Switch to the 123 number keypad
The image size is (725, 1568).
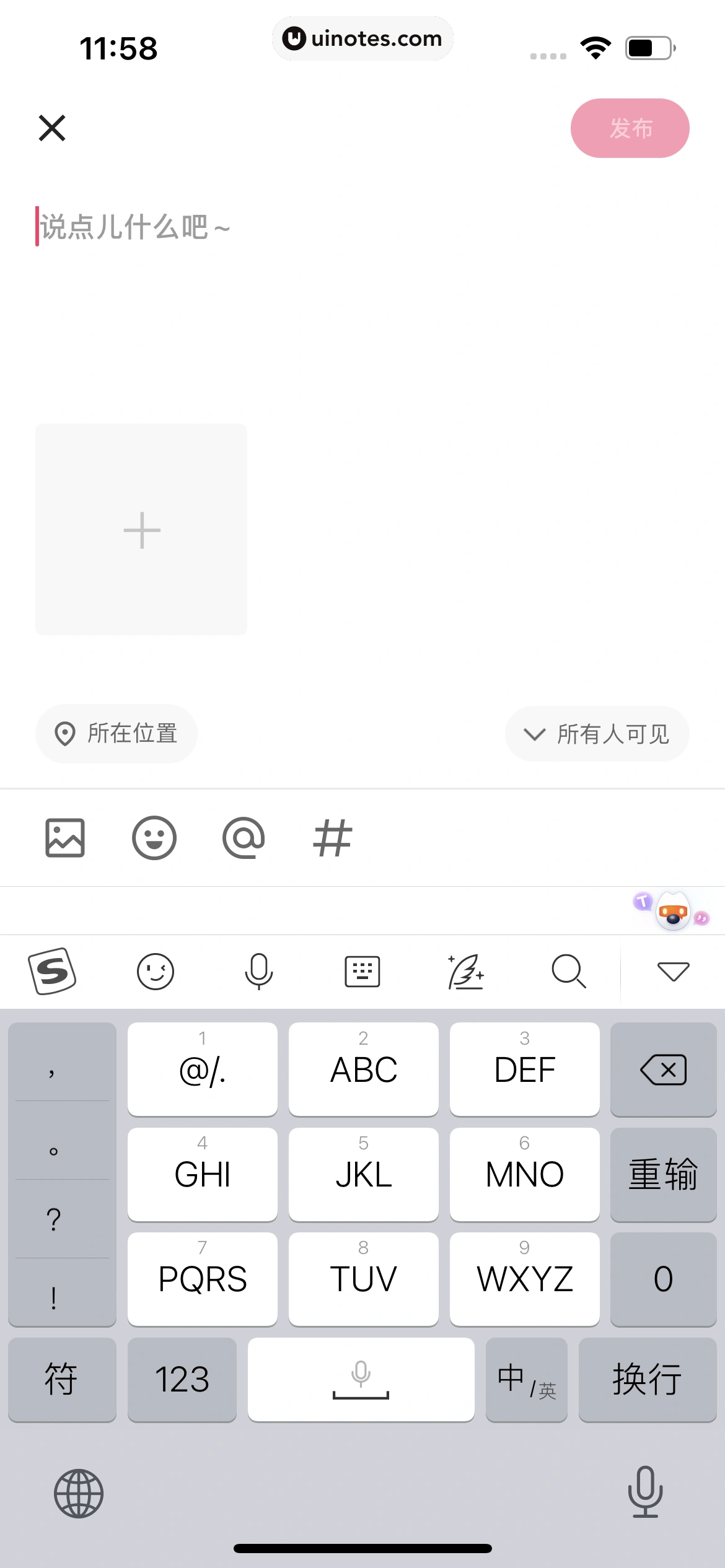click(182, 1379)
